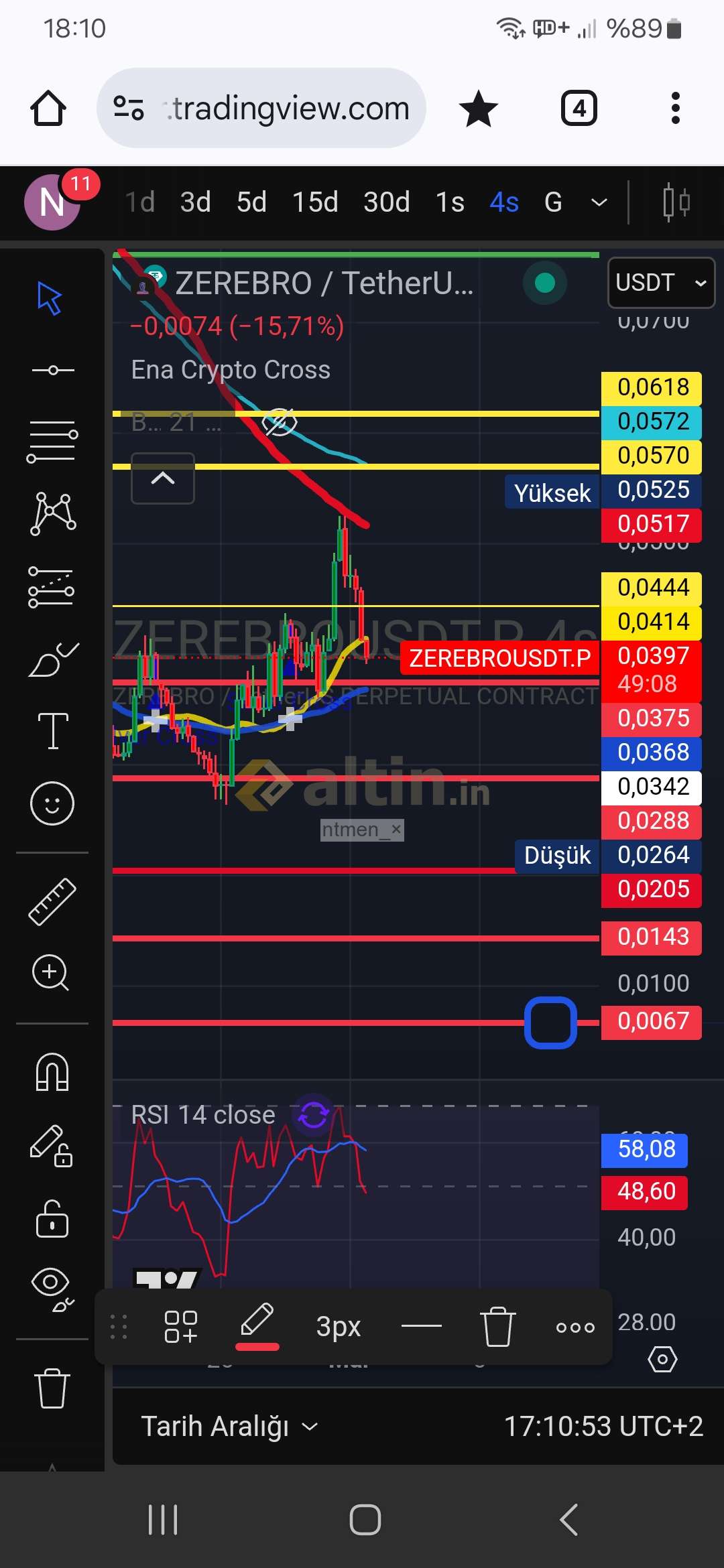Open Tarih Aralığı date range menu
Viewport: 724px width, 1568px height.
point(229,1426)
